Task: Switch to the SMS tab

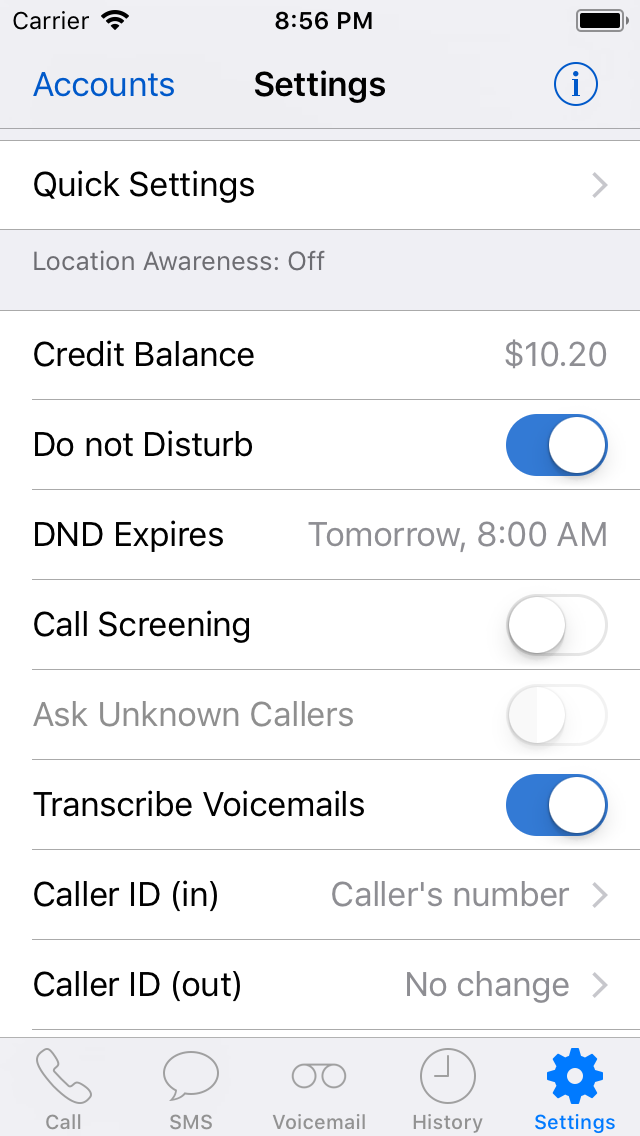Action: click(191, 1088)
